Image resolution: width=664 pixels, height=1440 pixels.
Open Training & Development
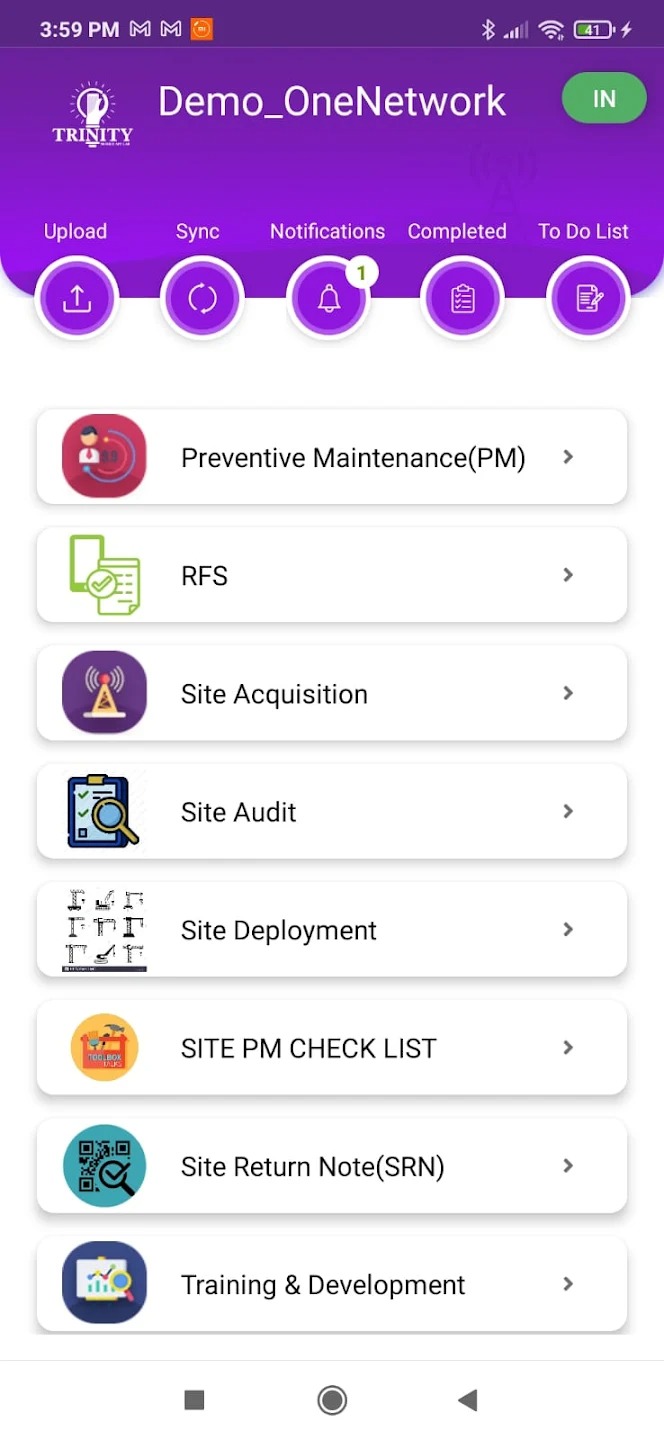pos(332,1283)
